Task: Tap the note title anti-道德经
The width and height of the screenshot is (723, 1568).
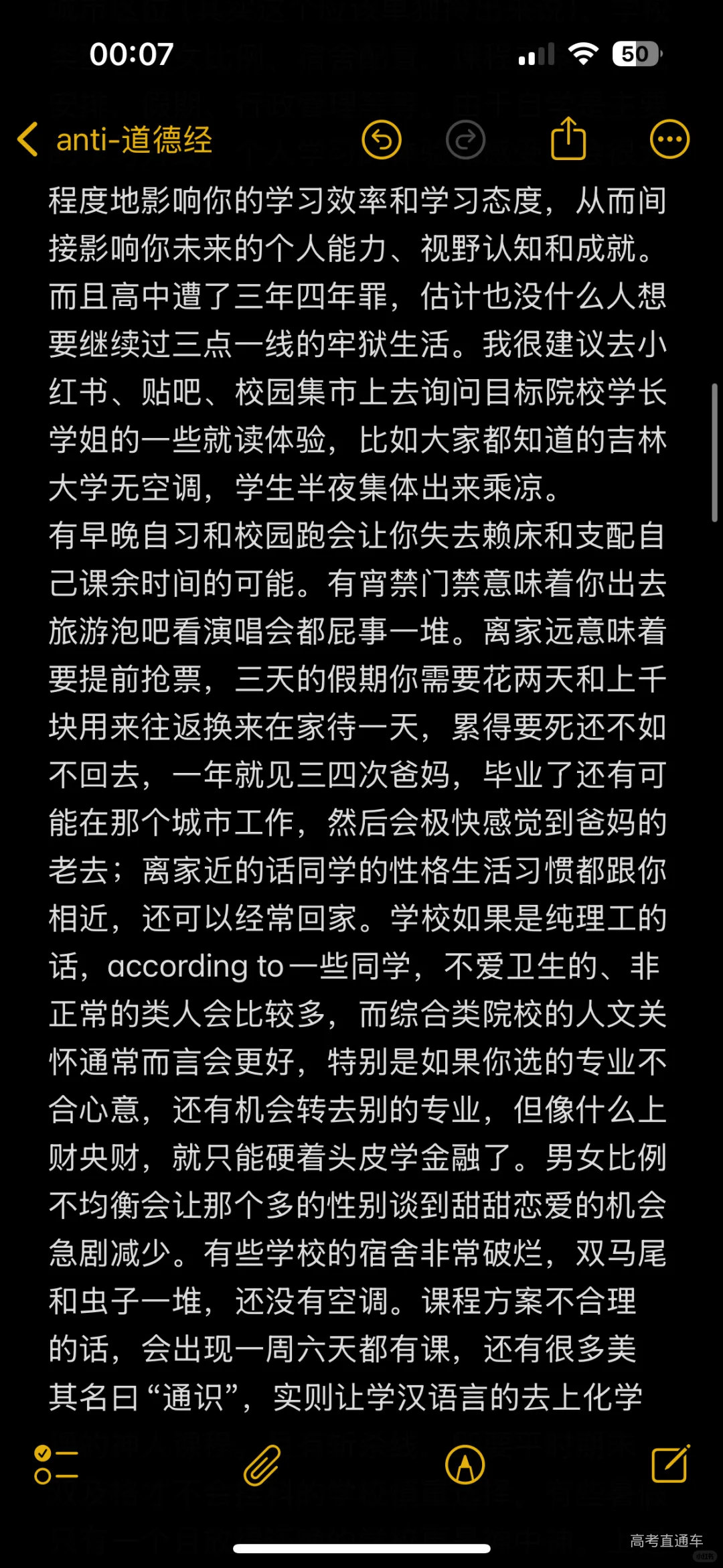Action: 134,138
